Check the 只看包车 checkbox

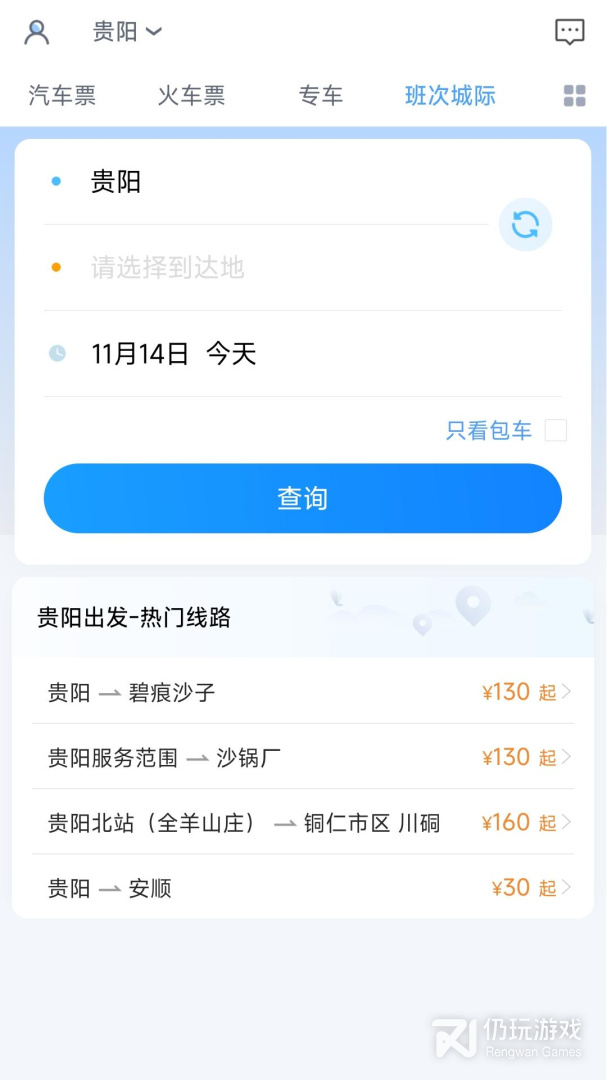[x=556, y=431]
